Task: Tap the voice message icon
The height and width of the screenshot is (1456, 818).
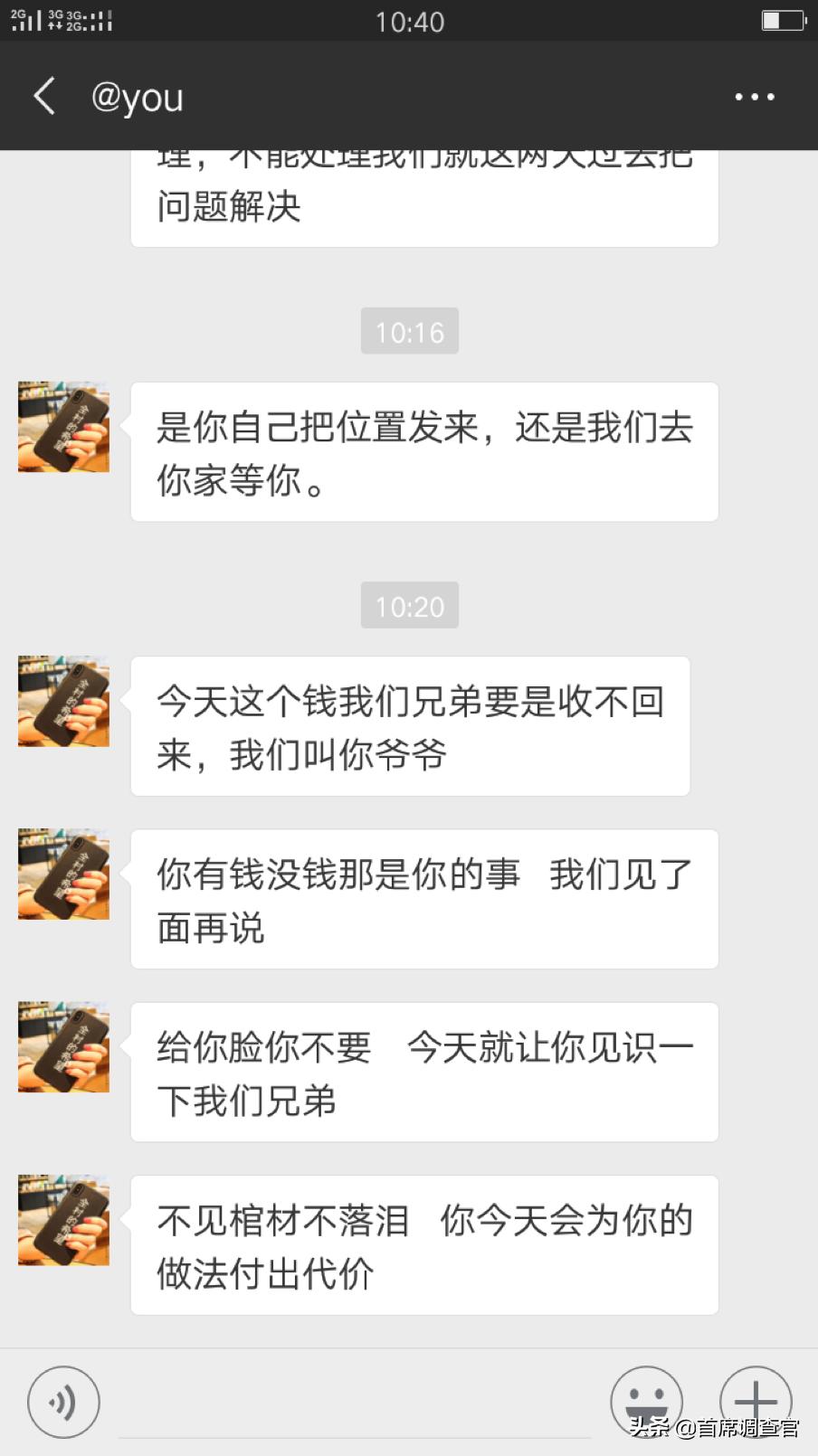Action: [x=62, y=1400]
